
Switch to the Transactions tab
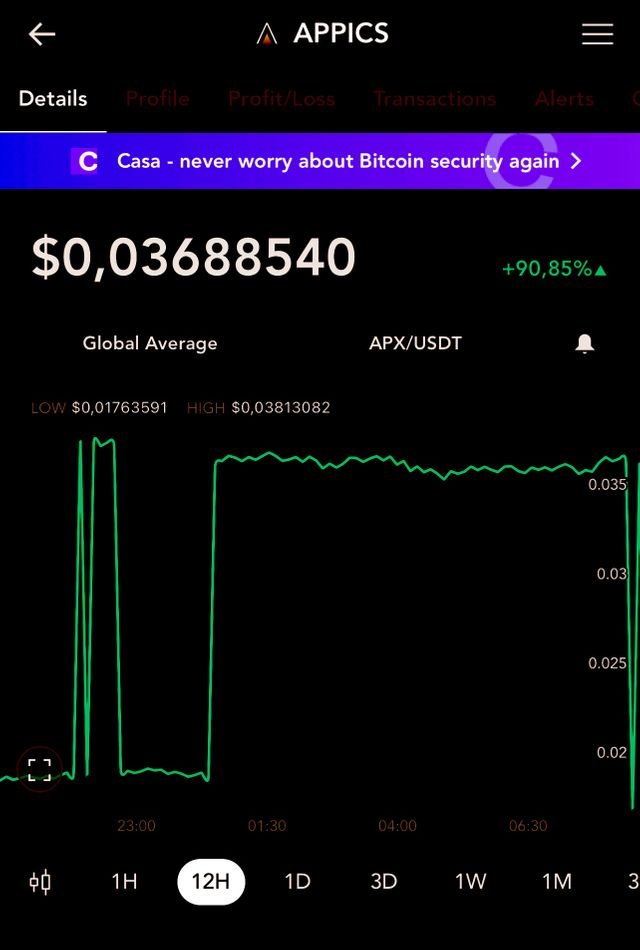click(434, 99)
